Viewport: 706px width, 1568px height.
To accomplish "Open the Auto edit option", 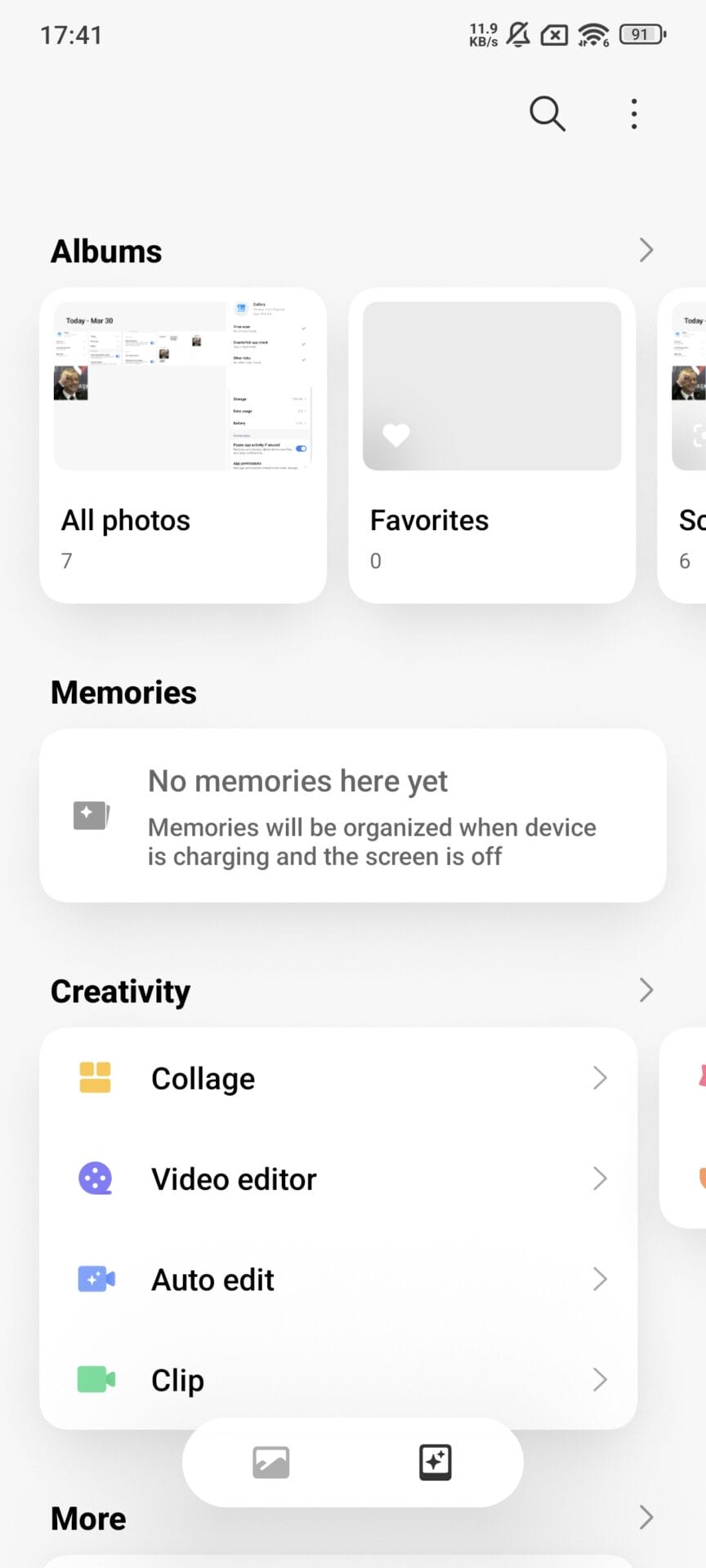I will click(338, 1280).
